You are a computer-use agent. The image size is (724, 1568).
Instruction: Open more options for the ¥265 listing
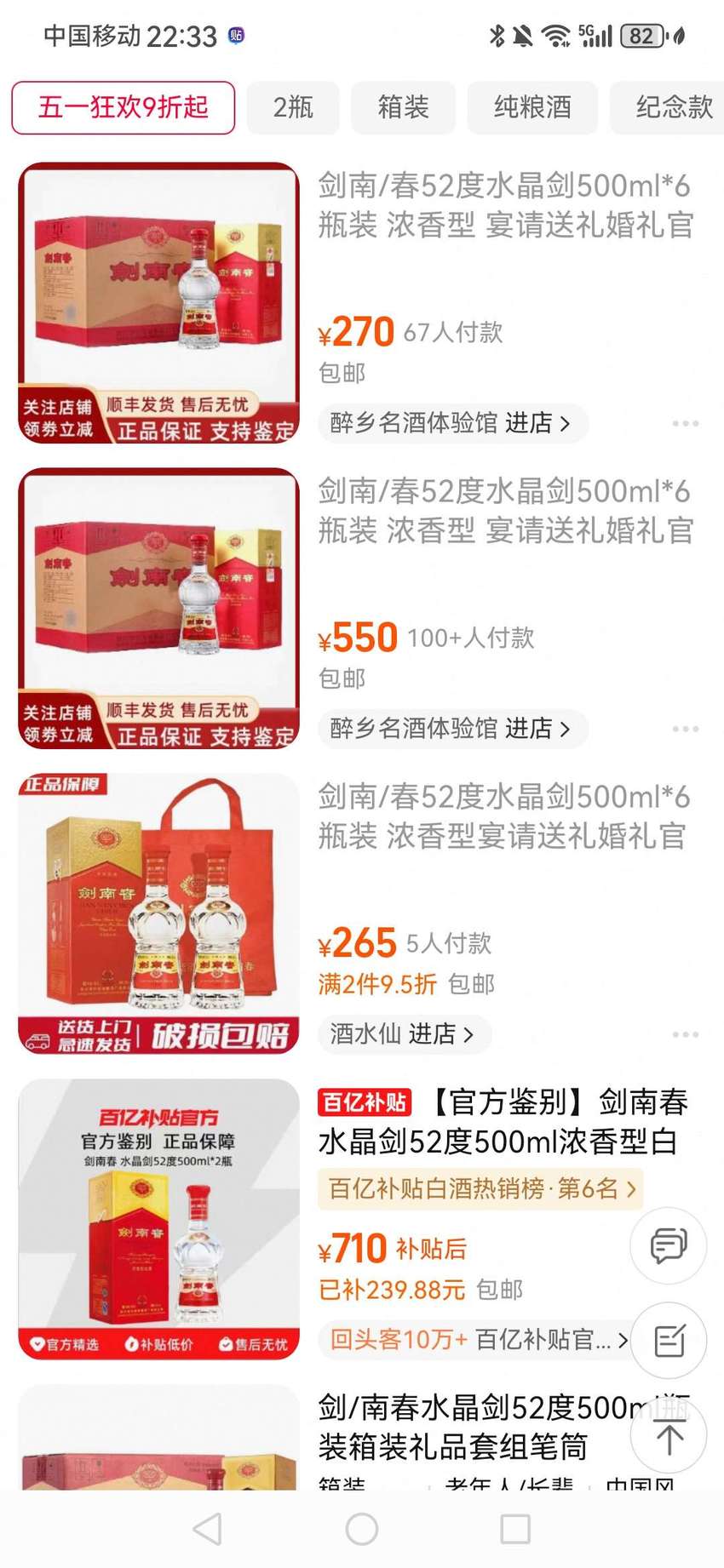point(686,1034)
